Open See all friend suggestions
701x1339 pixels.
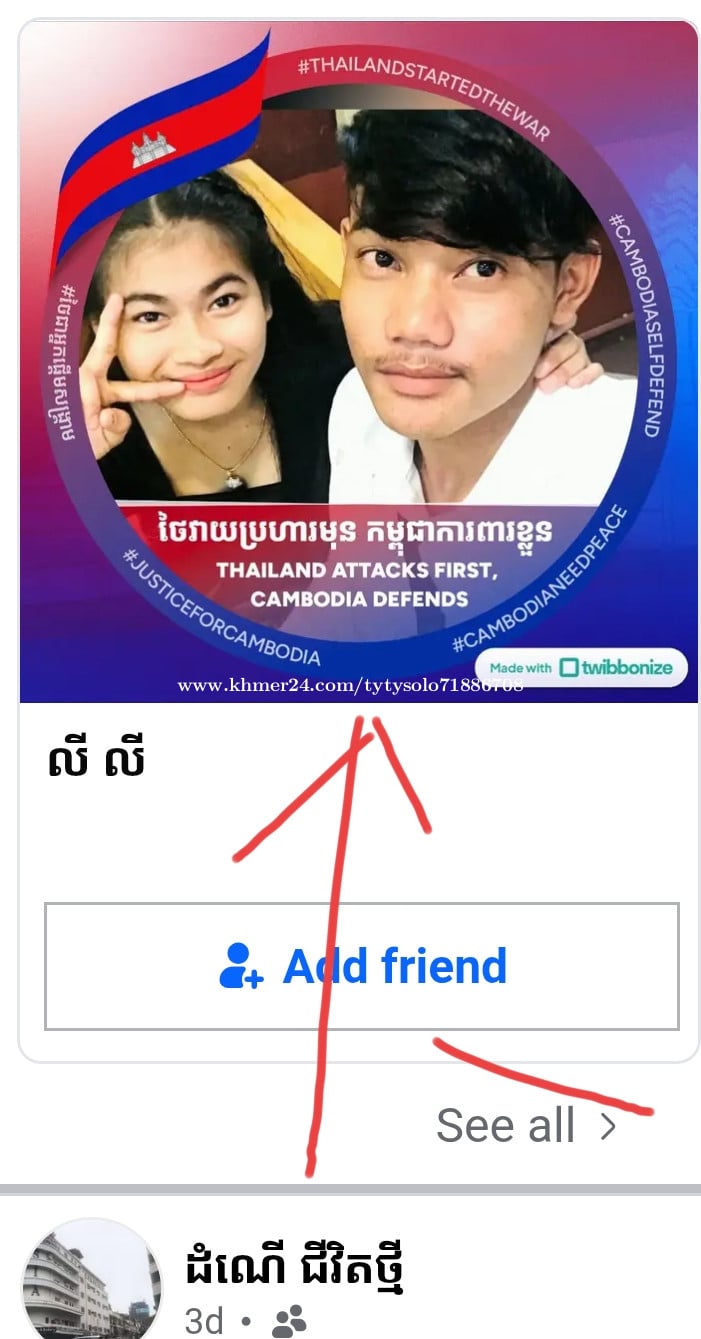coord(525,1125)
